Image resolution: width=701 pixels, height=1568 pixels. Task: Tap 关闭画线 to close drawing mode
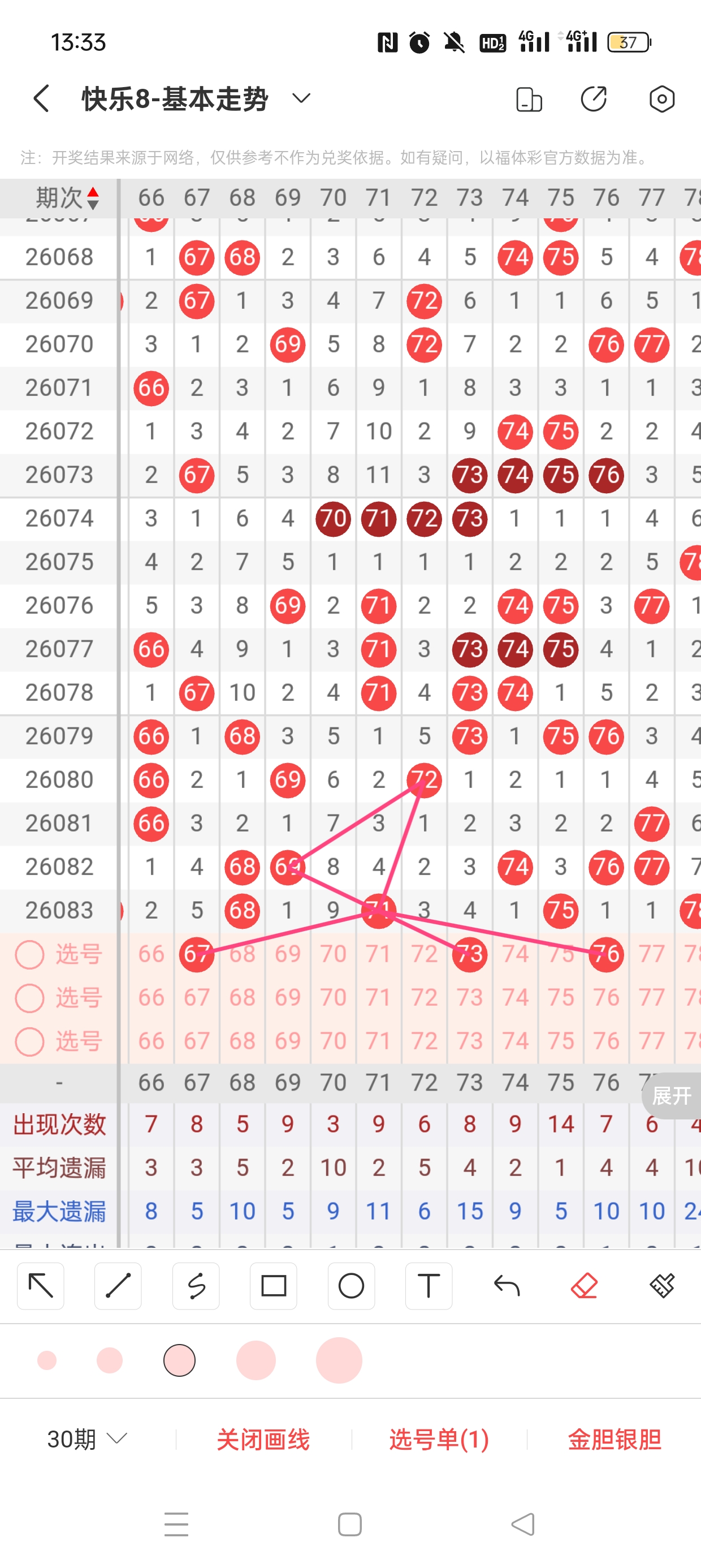coord(263,1439)
